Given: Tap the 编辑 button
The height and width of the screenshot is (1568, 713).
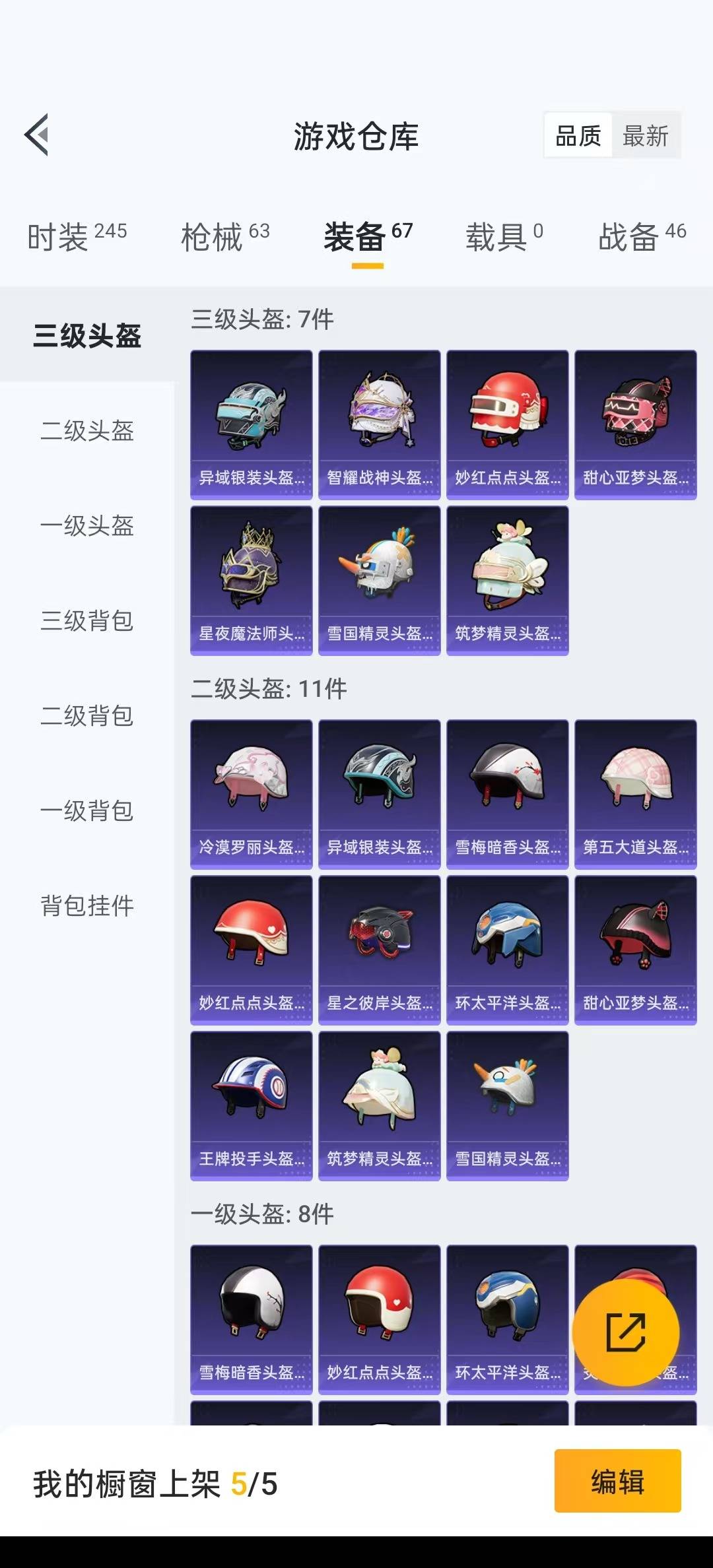Looking at the screenshot, I should click(617, 1481).
